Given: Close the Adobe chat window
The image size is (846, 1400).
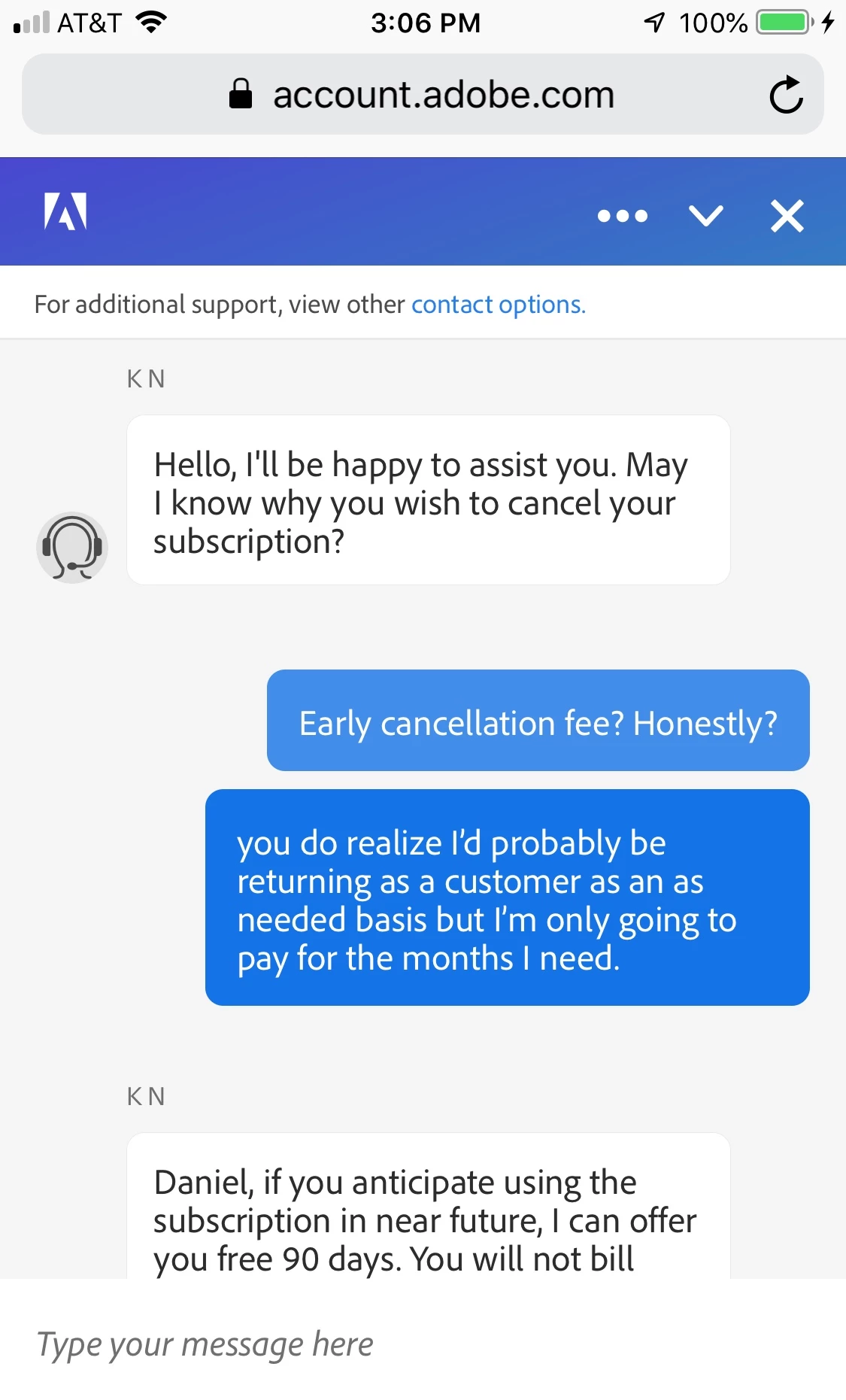Looking at the screenshot, I should pos(787,217).
